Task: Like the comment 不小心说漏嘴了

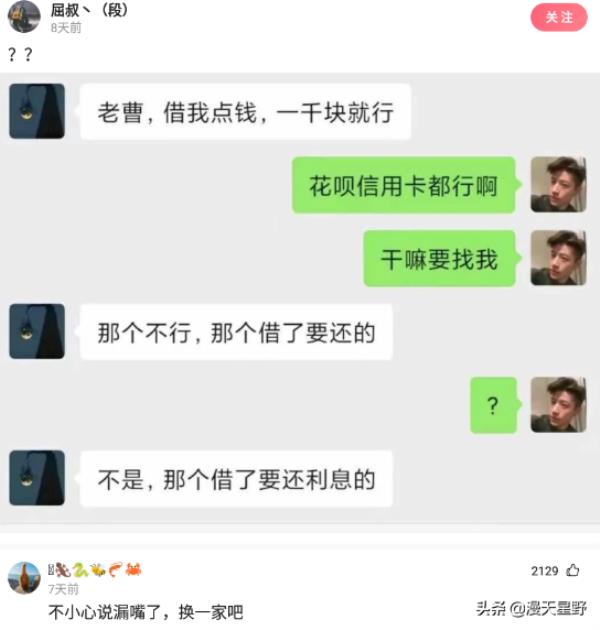Action: point(572,570)
